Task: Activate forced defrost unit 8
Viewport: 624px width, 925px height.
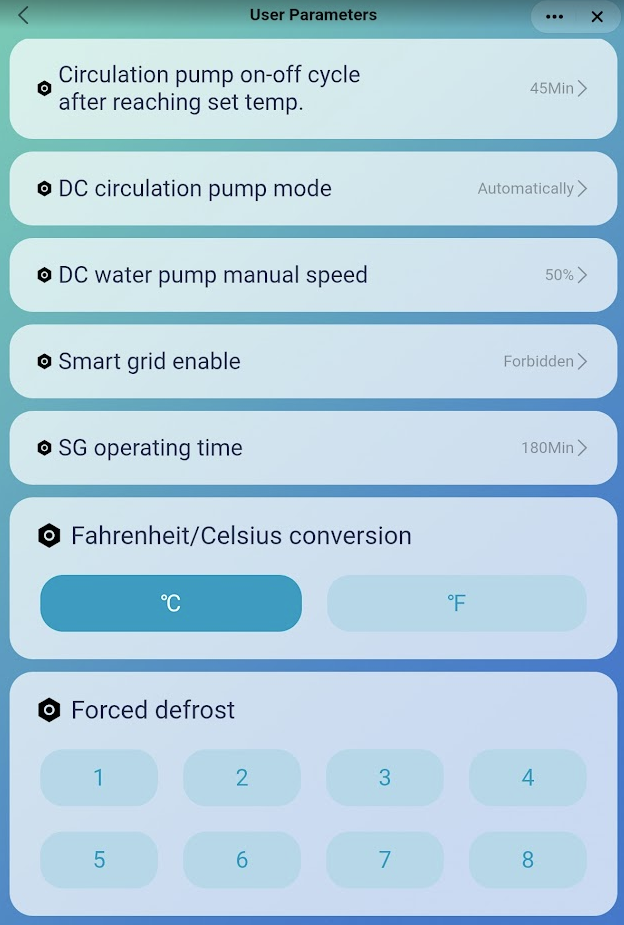Action: [x=528, y=860]
